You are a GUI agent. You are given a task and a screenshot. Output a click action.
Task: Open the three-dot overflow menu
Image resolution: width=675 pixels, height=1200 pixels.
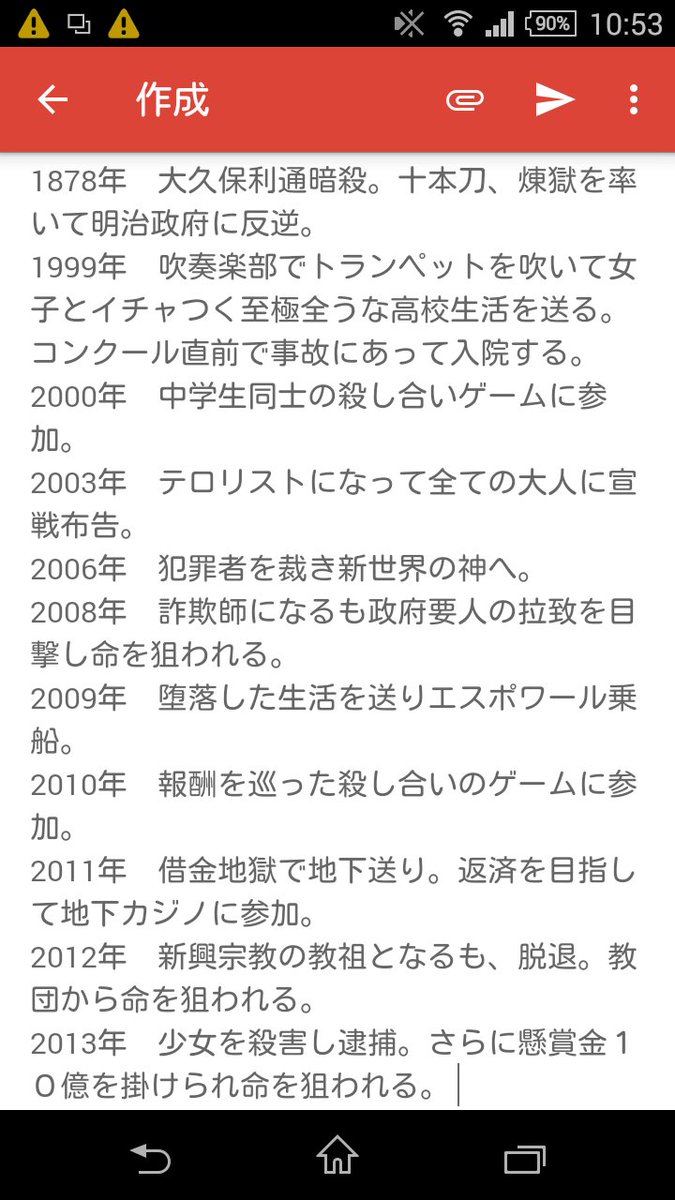pyautogui.click(x=633, y=100)
